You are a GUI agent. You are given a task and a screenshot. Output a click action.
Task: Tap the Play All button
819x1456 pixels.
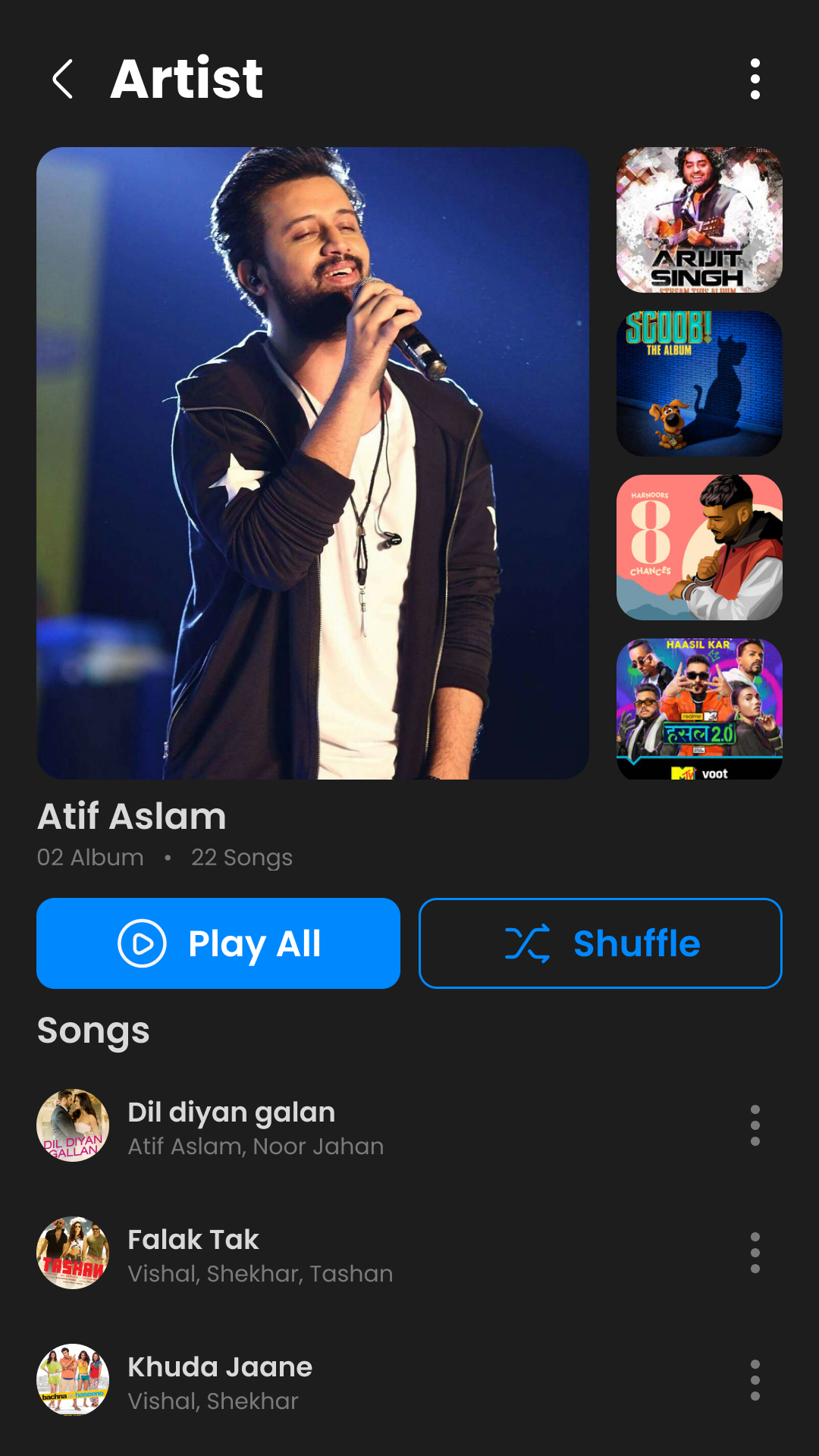(218, 943)
